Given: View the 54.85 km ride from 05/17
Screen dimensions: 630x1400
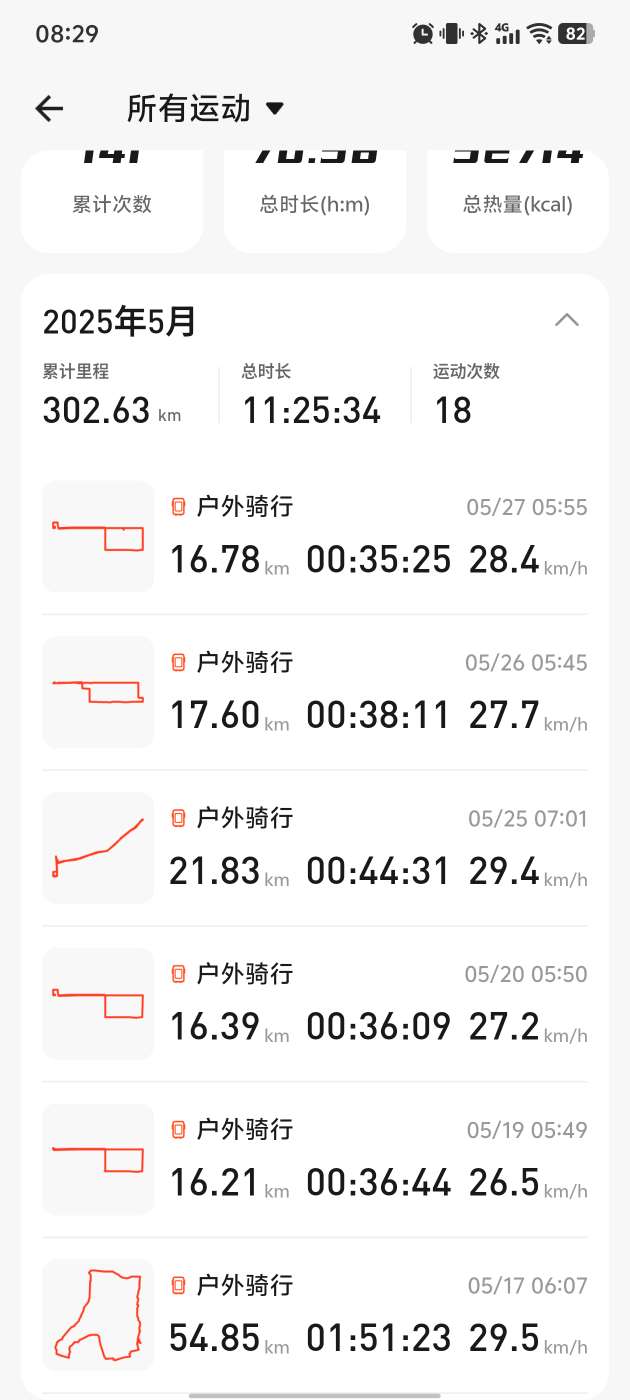Looking at the screenshot, I should click(315, 1315).
